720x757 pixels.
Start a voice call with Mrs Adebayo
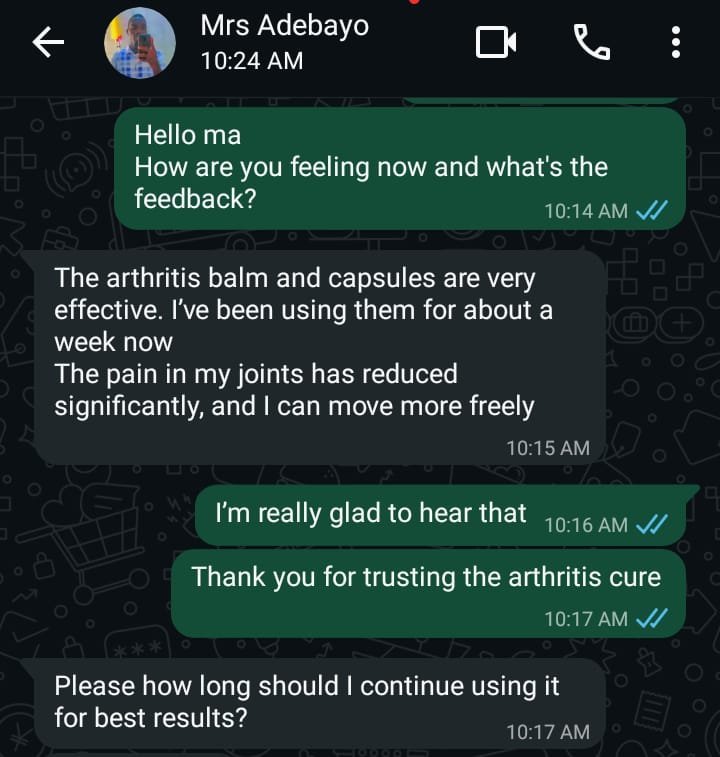(x=590, y=42)
